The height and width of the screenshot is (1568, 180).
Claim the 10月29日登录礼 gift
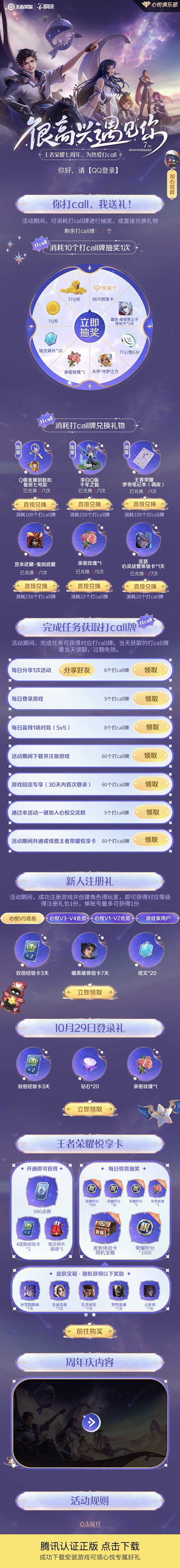[89, 1109]
